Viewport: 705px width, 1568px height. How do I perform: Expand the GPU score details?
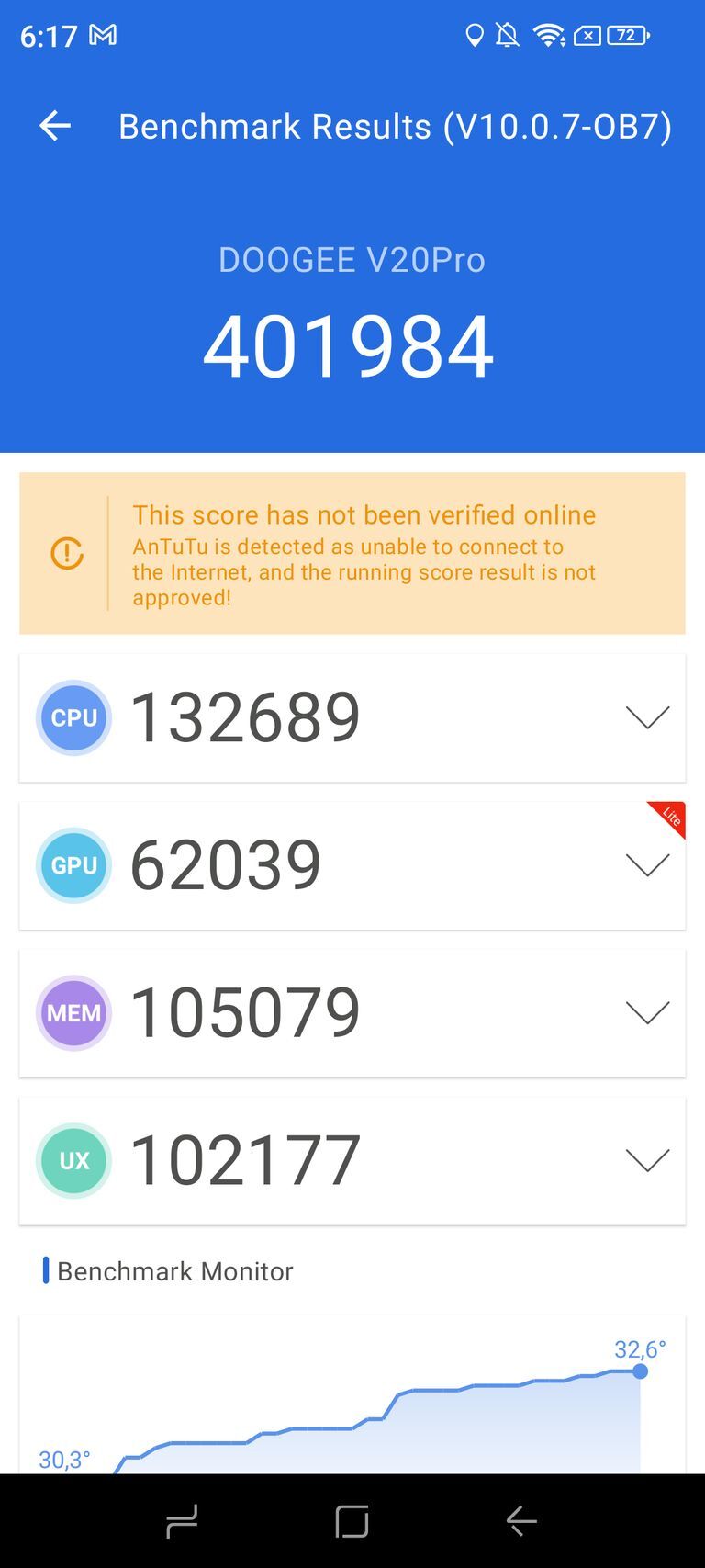pos(647,865)
